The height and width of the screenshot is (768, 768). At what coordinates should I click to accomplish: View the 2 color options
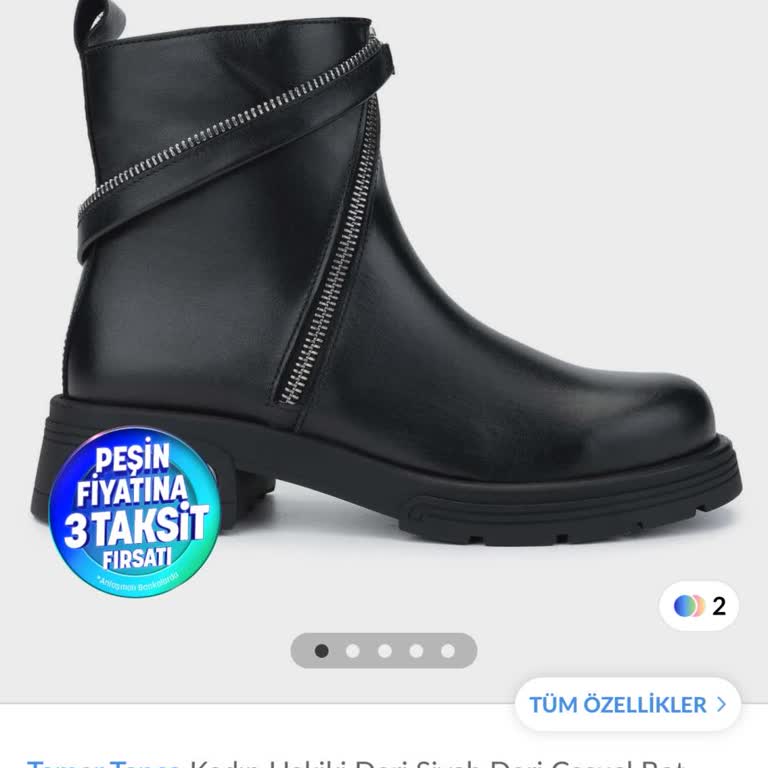699,606
